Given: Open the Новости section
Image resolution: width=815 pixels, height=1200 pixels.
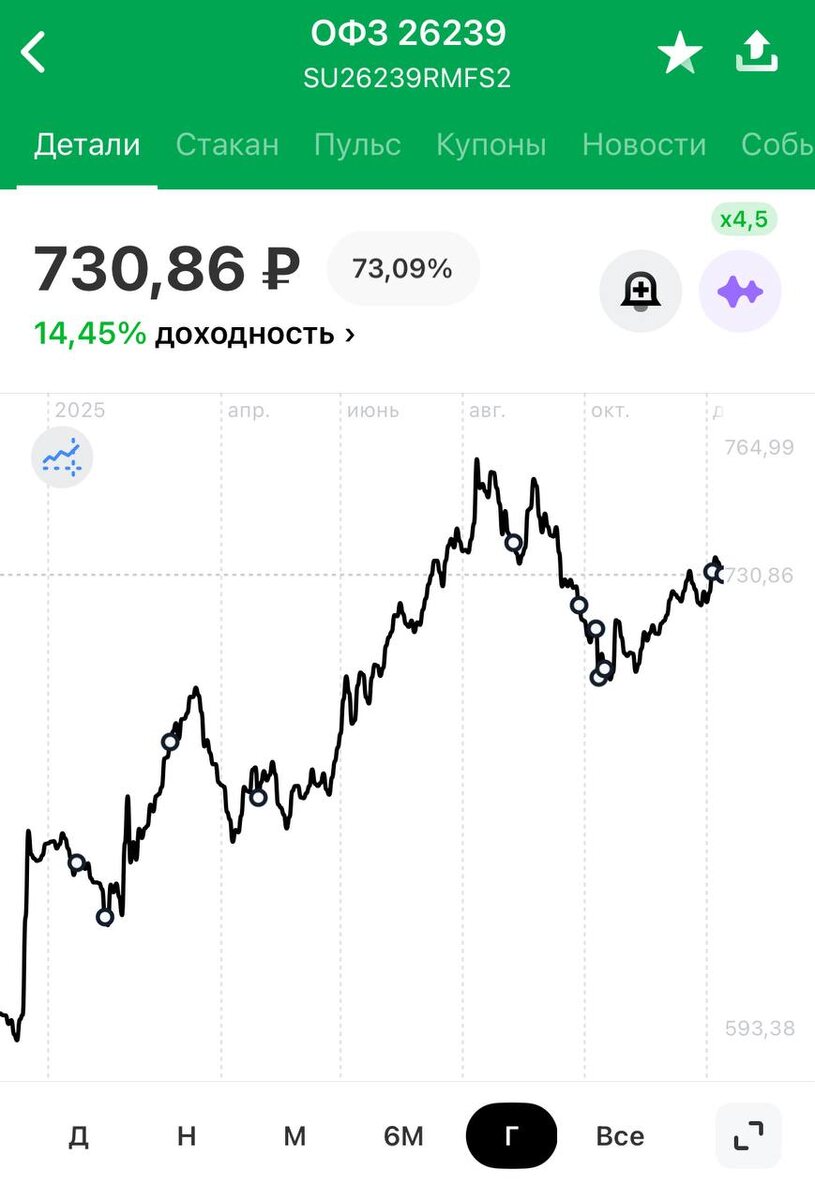Looking at the screenshot, I should pos(643,145).
